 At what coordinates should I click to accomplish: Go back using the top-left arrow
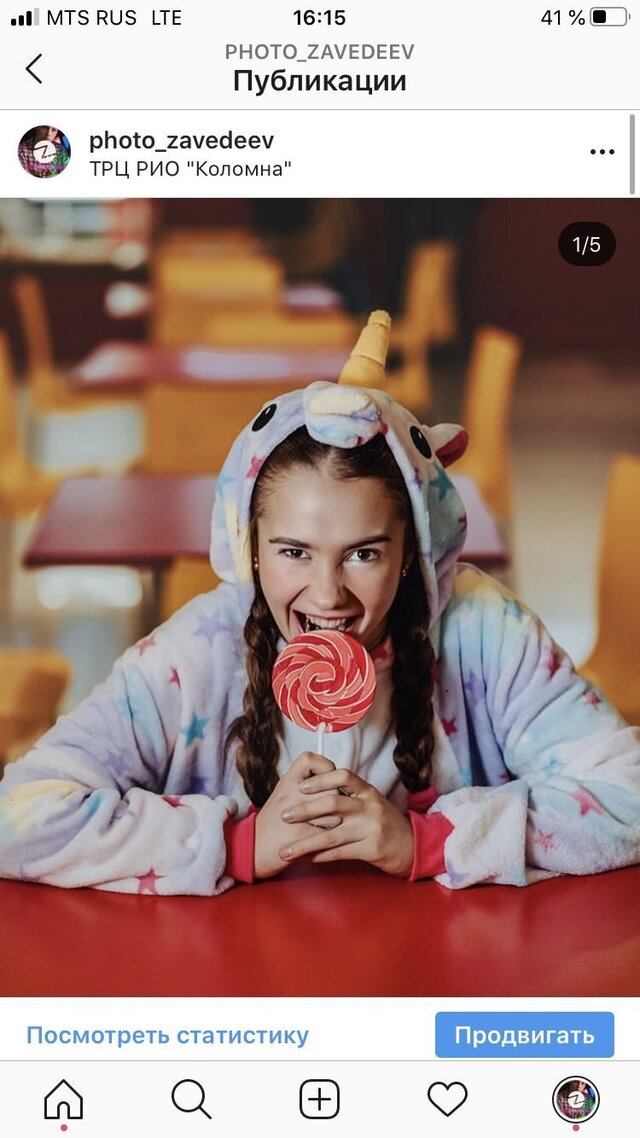pos(34,68)
